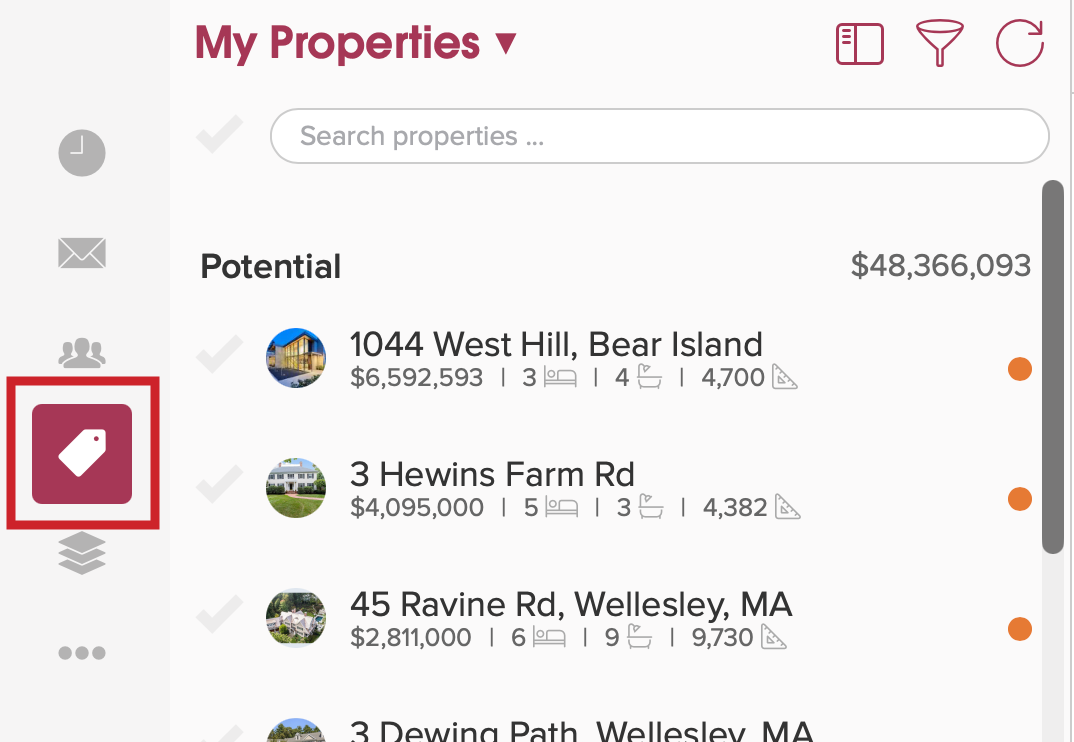Open the more options dots in sidebar

(x=82, y=653)
